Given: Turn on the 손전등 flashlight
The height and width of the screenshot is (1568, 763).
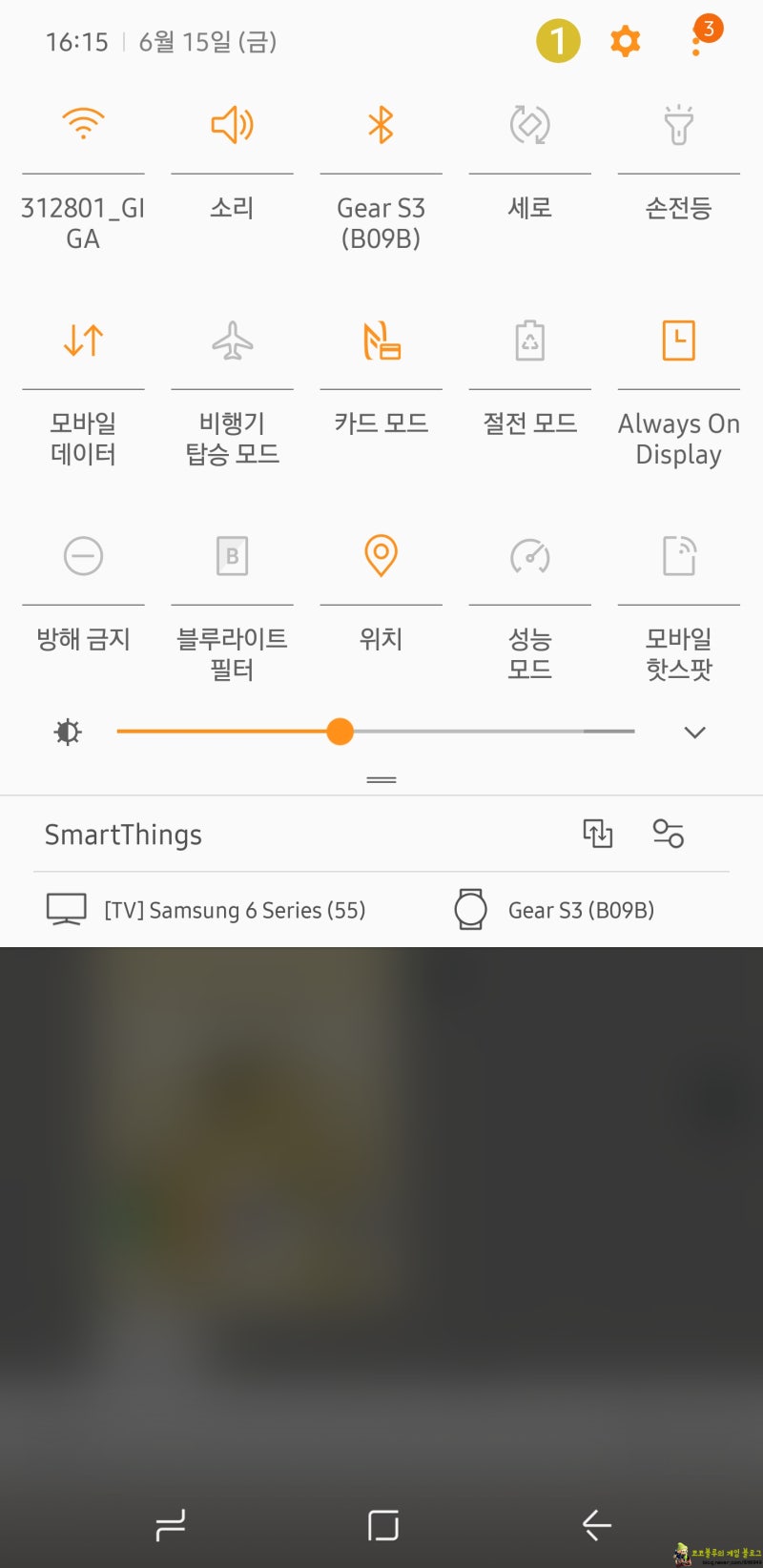Looking at the screenshot, I should (678, 124).
